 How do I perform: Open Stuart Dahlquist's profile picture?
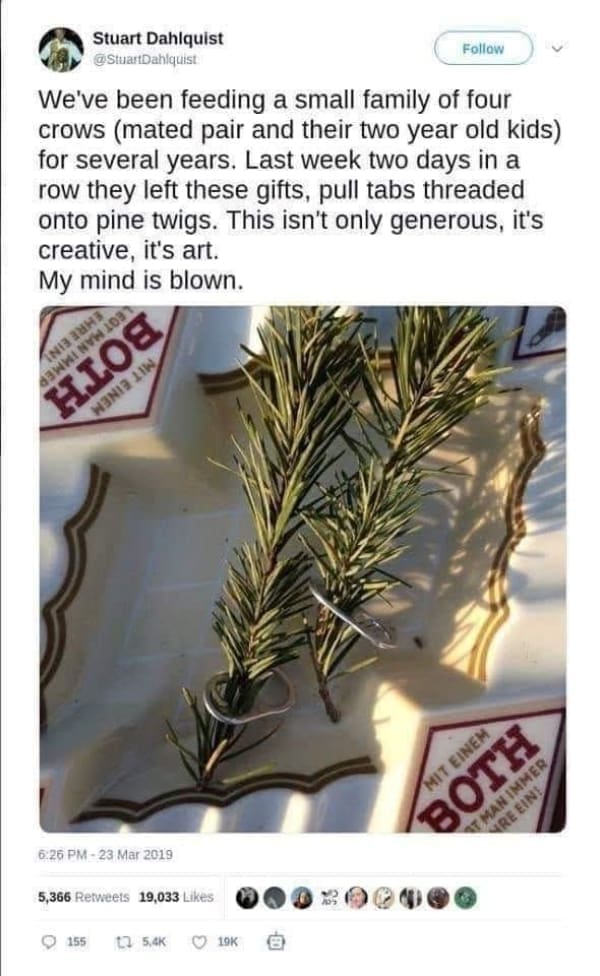click(59, 50)
